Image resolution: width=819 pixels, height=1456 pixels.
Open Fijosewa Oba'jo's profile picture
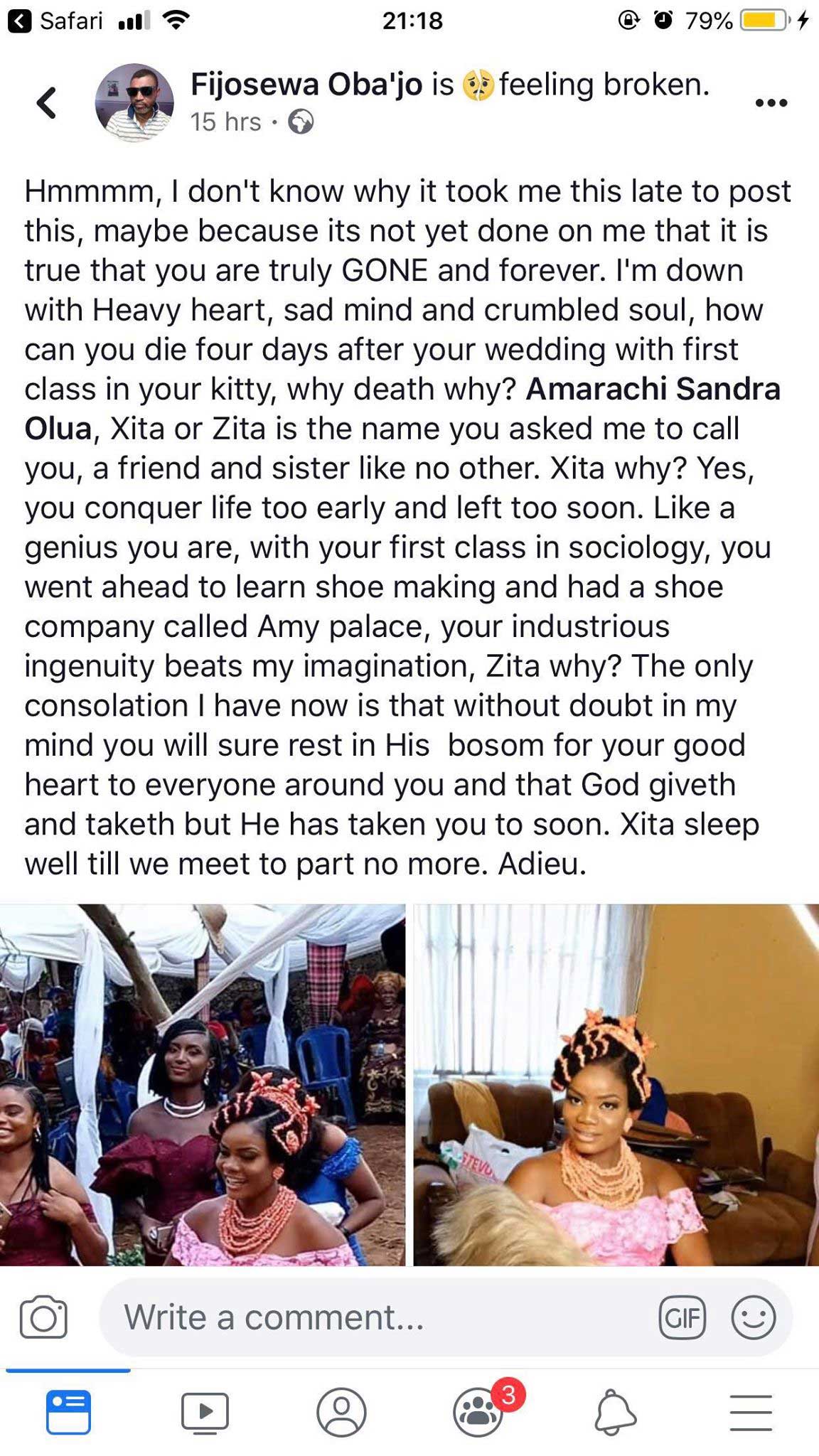134,102
